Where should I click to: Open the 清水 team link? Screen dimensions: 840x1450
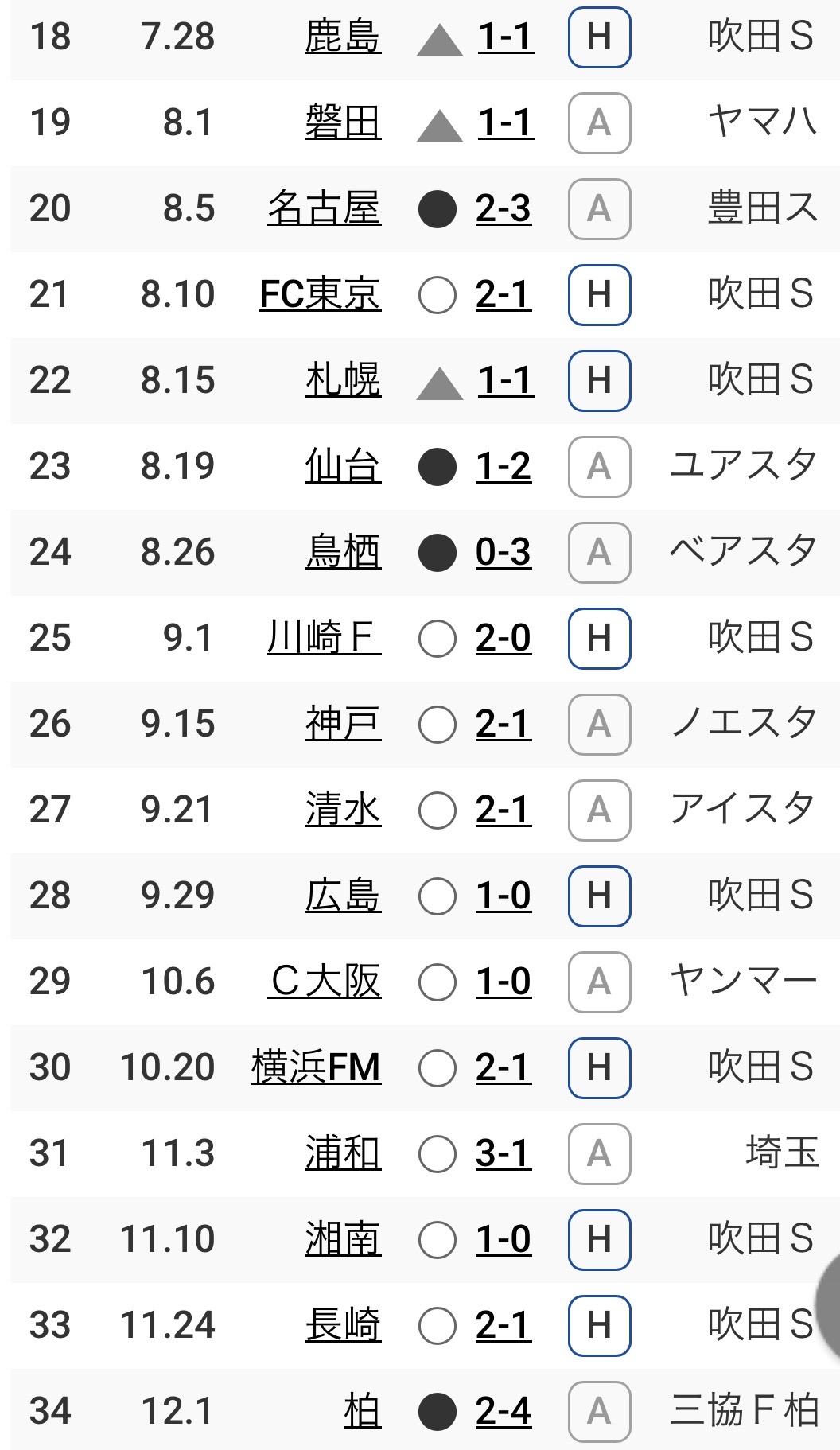point(343,810)
